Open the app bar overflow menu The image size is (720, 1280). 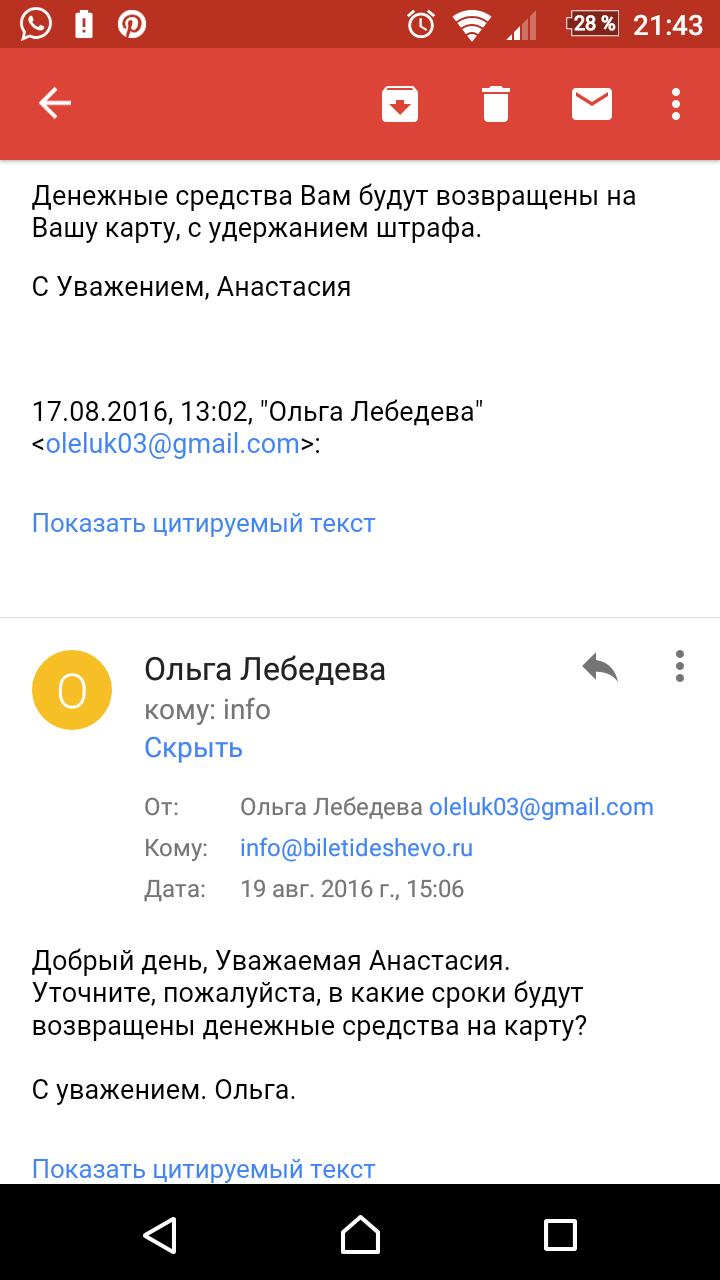677,104
